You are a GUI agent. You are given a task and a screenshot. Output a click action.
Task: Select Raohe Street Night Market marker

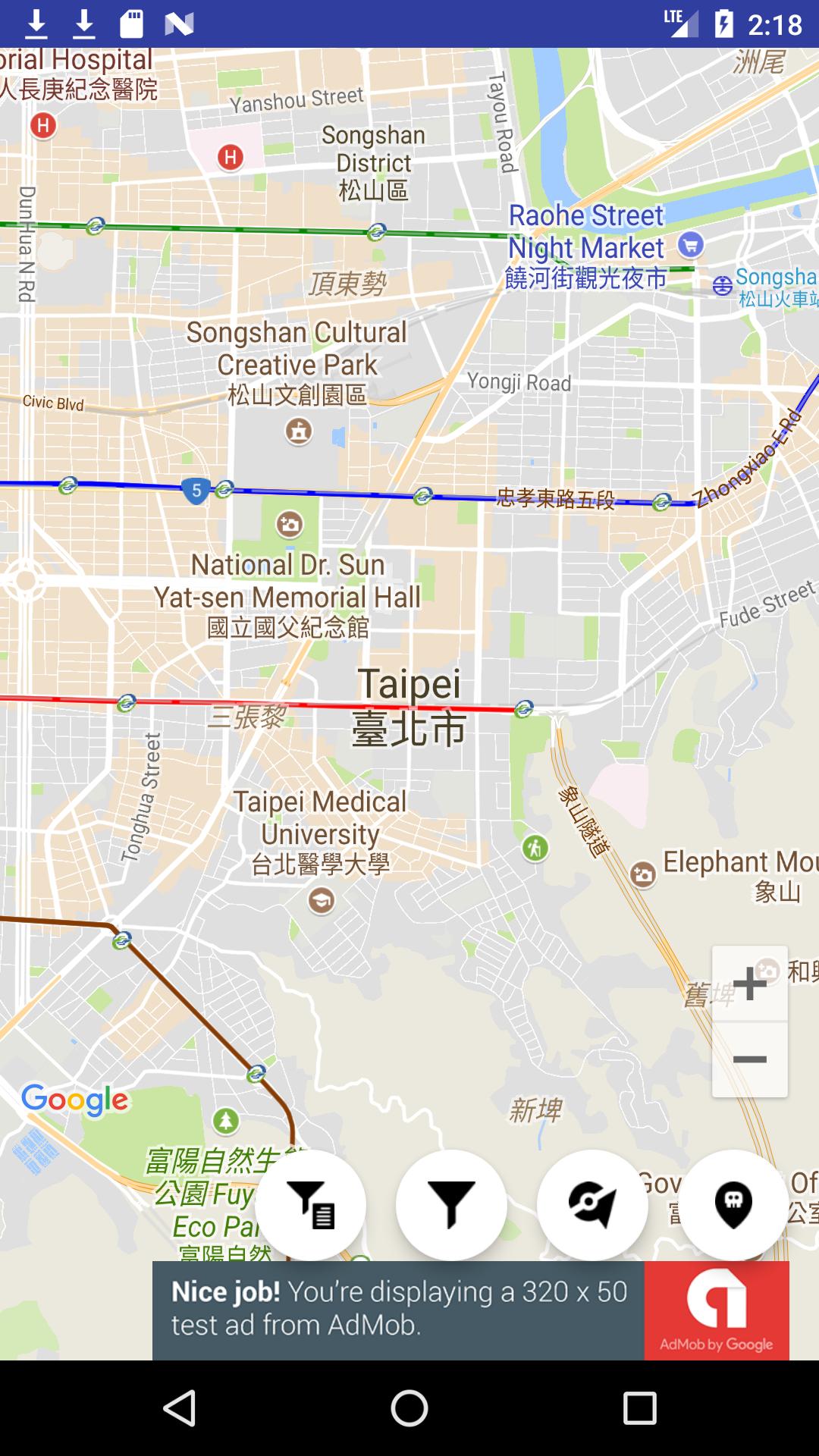click(x=690, y=245)
